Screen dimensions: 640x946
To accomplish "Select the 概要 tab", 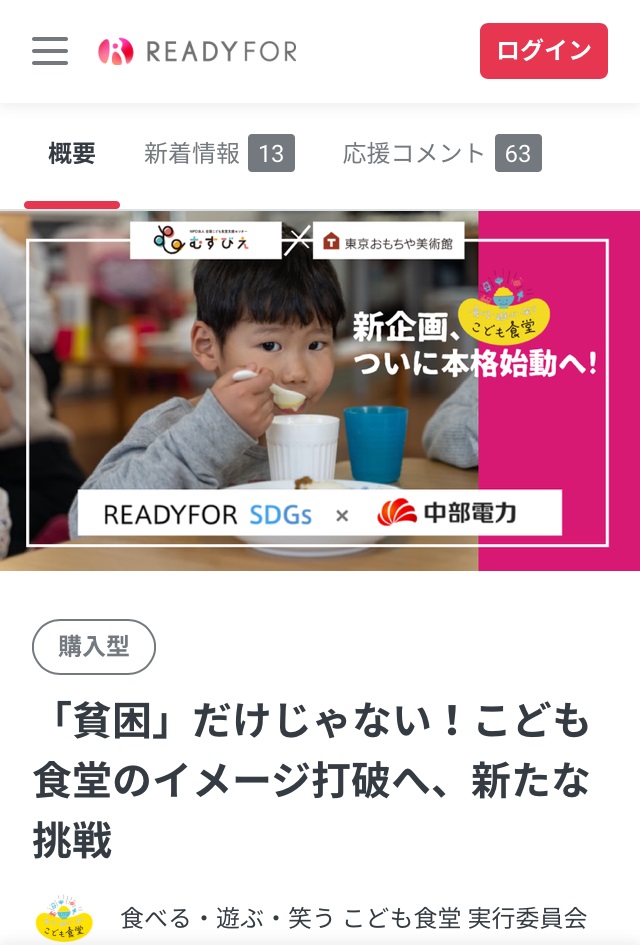I will (x=72, y=154).
